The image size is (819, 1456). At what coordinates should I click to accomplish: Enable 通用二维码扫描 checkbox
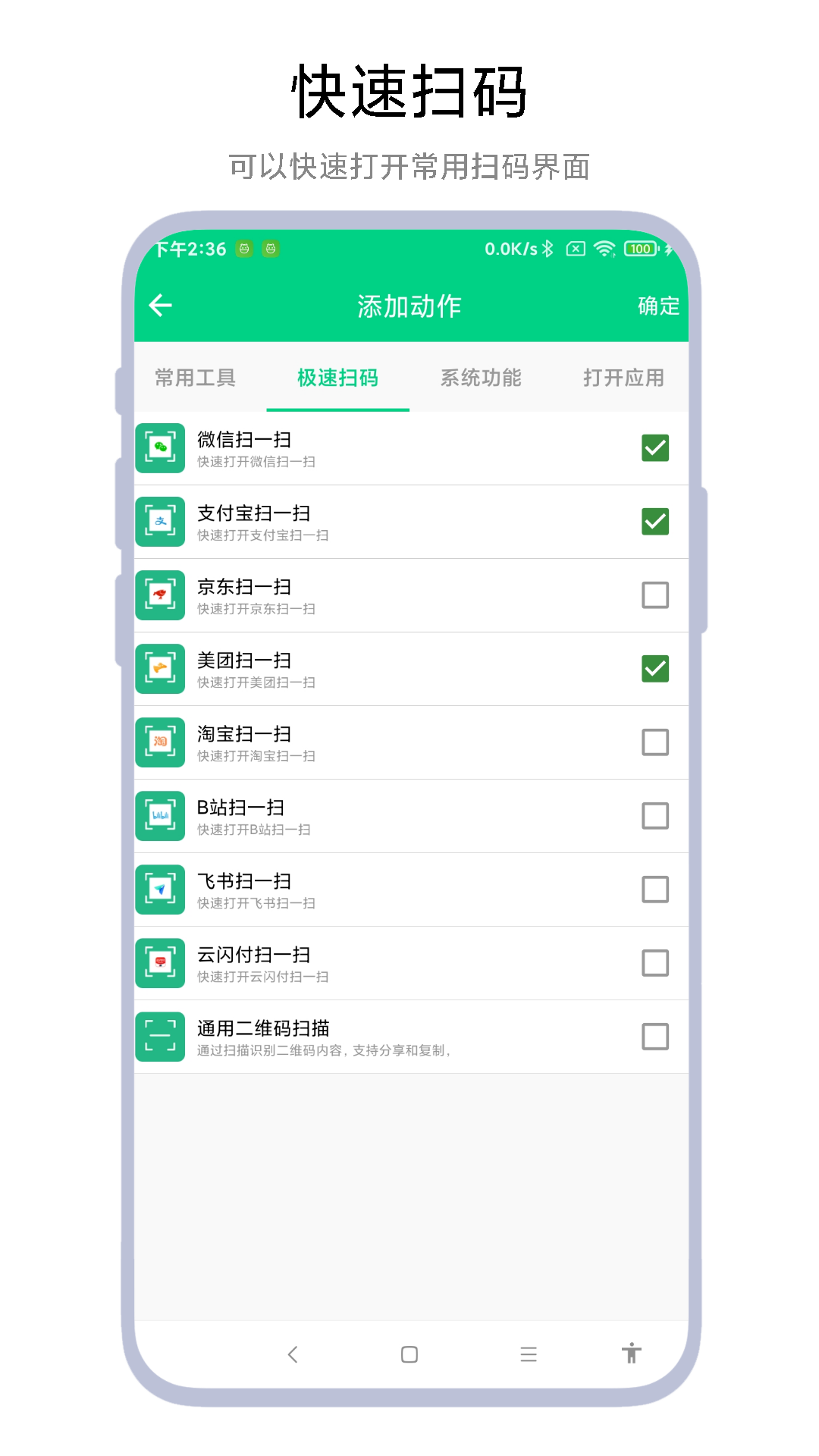pos(654,1037)
